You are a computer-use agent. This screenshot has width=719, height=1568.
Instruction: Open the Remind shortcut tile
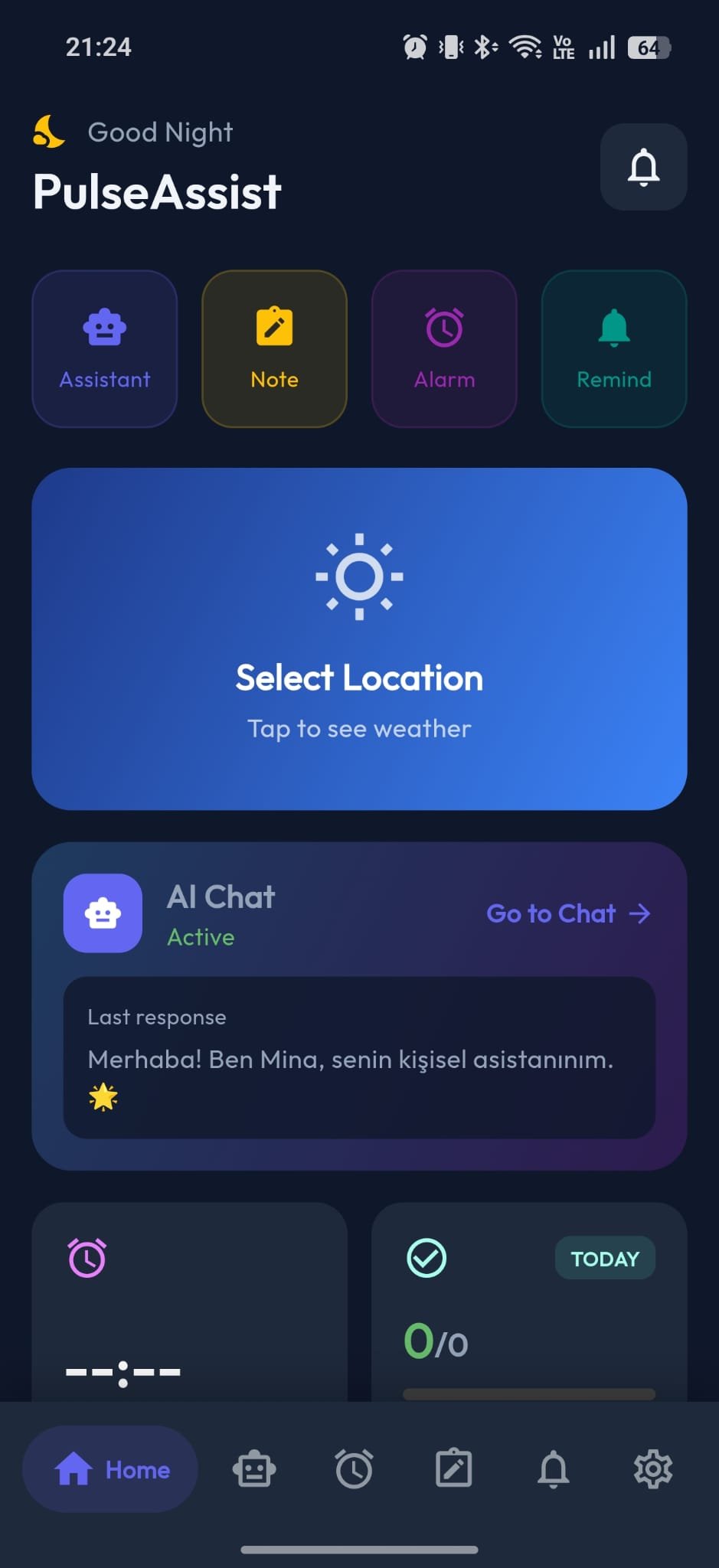(x=613, y=349)
